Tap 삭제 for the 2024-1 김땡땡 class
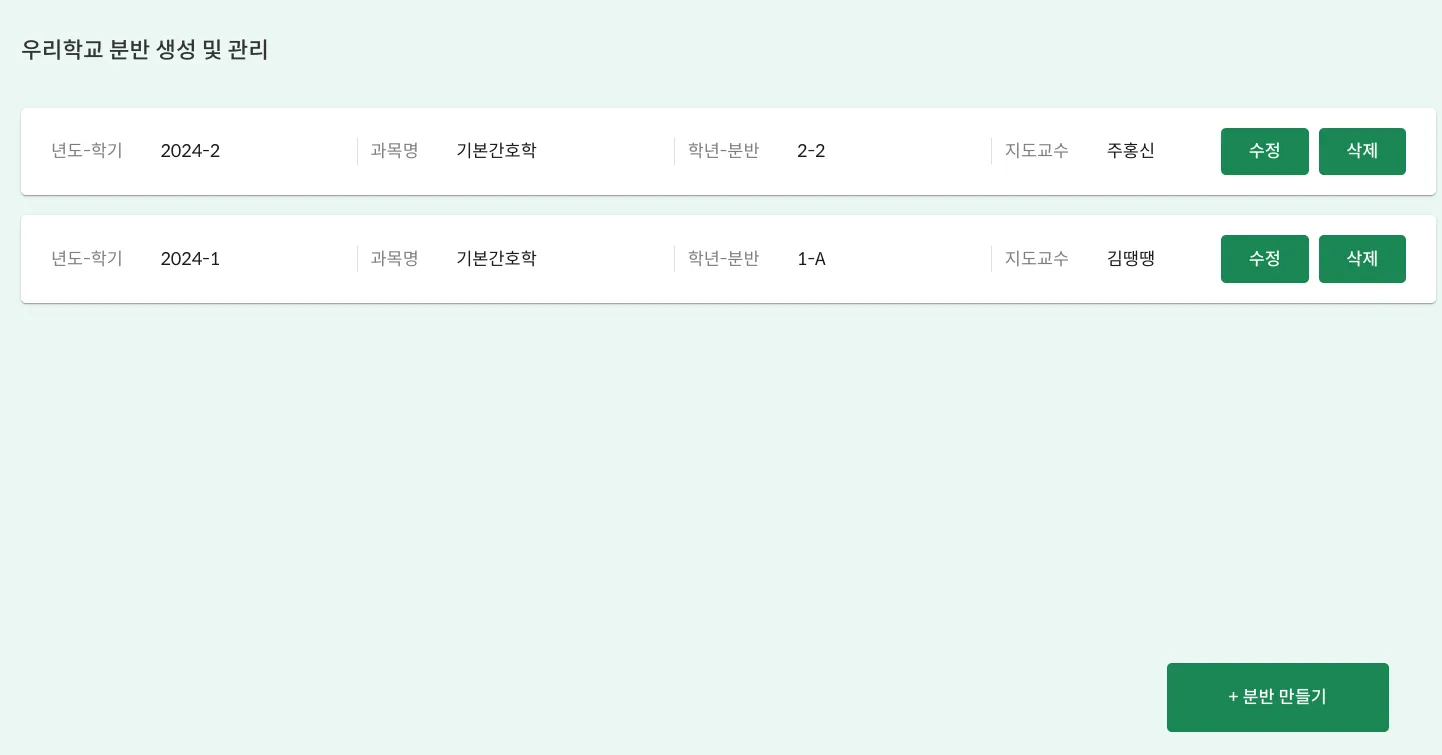 pyautogui.click(x=1361, y=259)
